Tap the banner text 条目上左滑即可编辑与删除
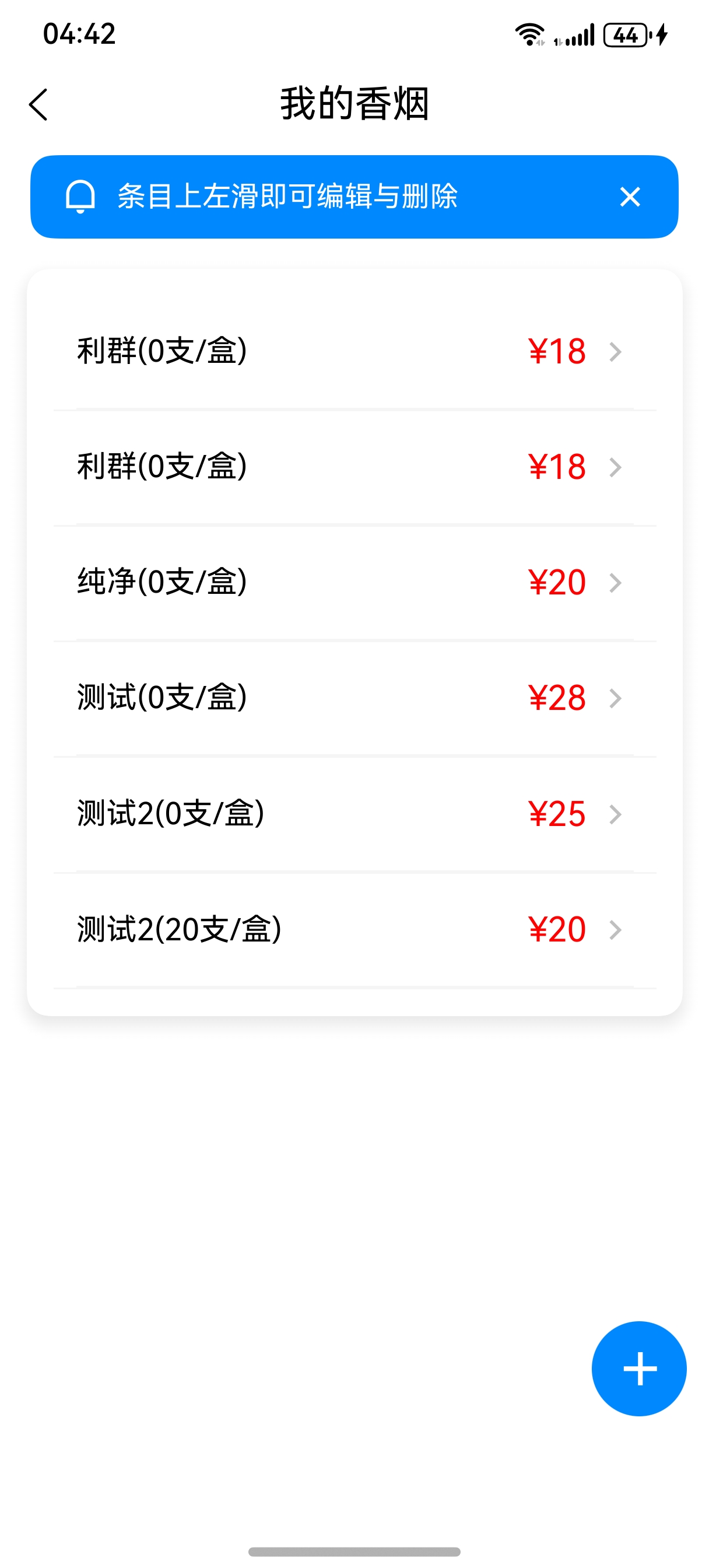The width and height of the screenshot is (709, 1568). (x=289, y=197)
